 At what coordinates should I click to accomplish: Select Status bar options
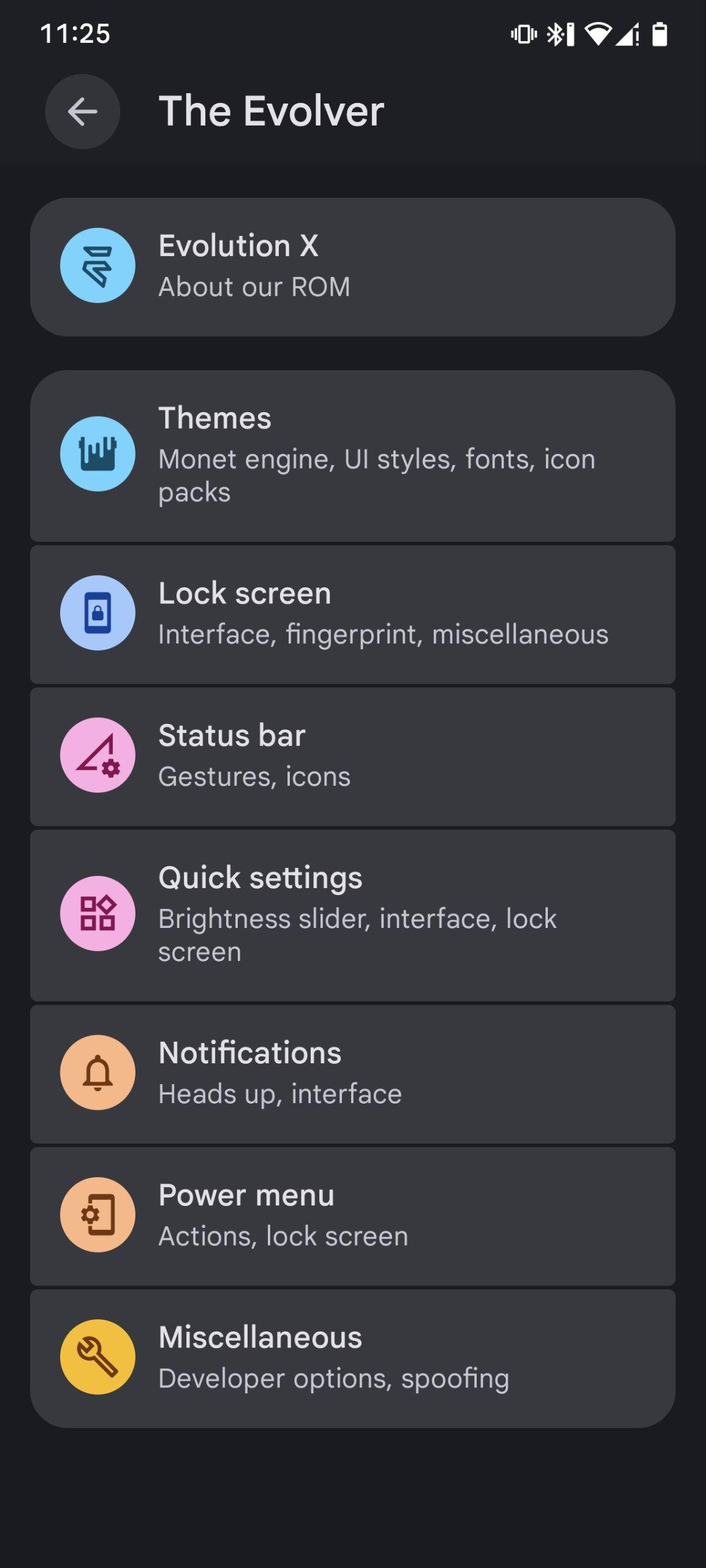point(352,756)
